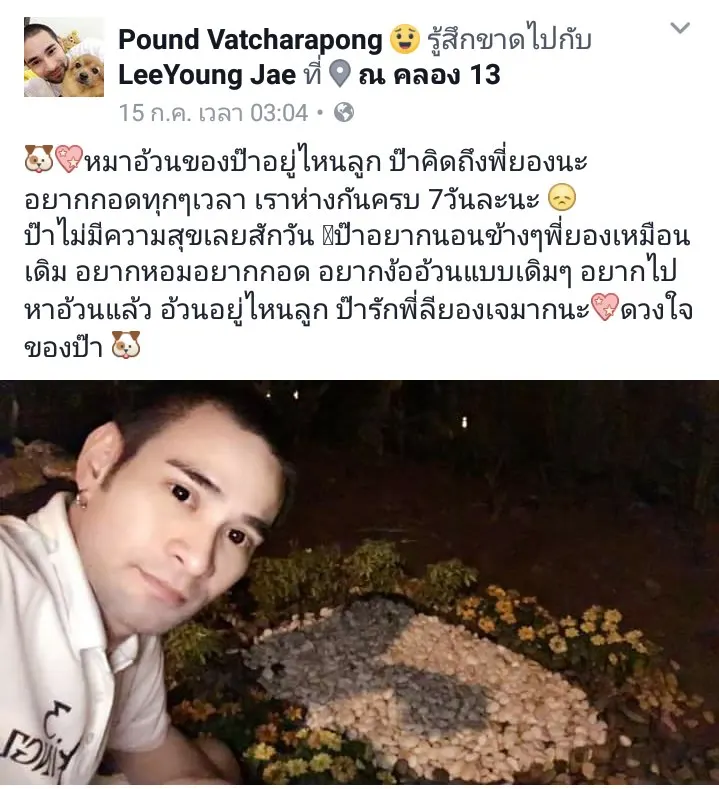Open tagged profile LeeYoung Jae
719x789 pixels.
click(206, 75)
